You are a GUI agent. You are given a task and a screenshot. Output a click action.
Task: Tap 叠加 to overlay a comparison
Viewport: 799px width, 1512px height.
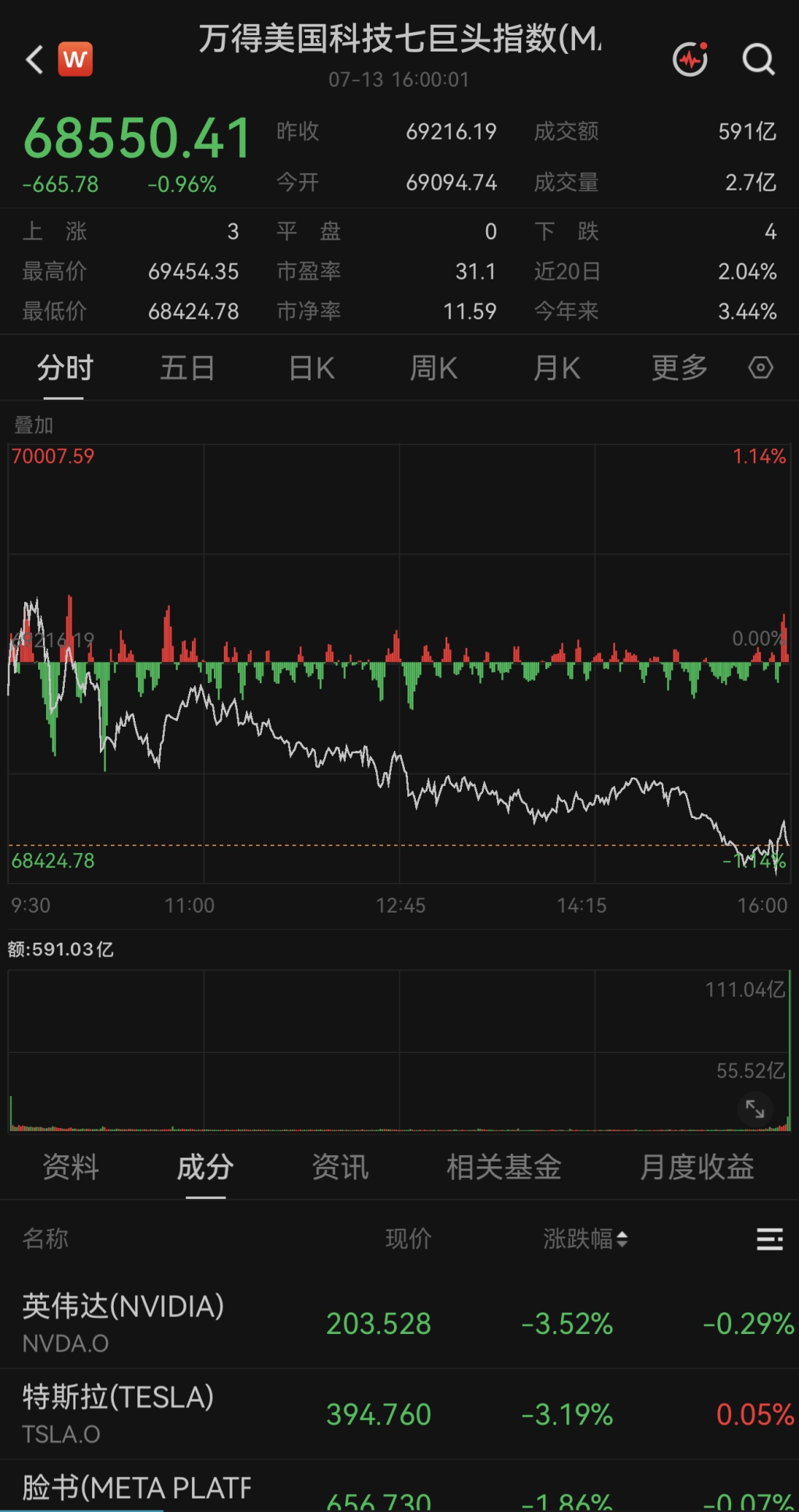click(34, 425)
